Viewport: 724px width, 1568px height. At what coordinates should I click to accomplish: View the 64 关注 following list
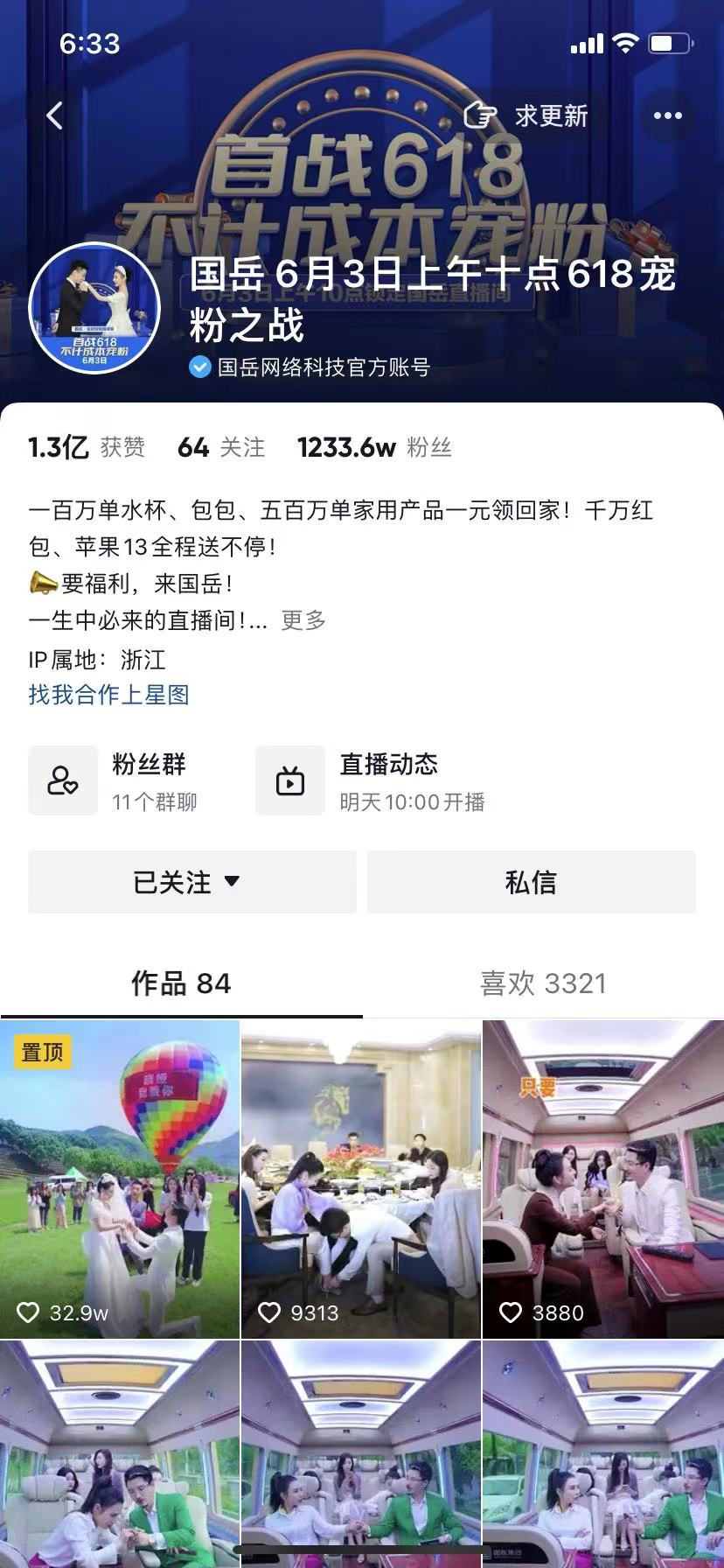pyautogui.click(x=220, y=448)
